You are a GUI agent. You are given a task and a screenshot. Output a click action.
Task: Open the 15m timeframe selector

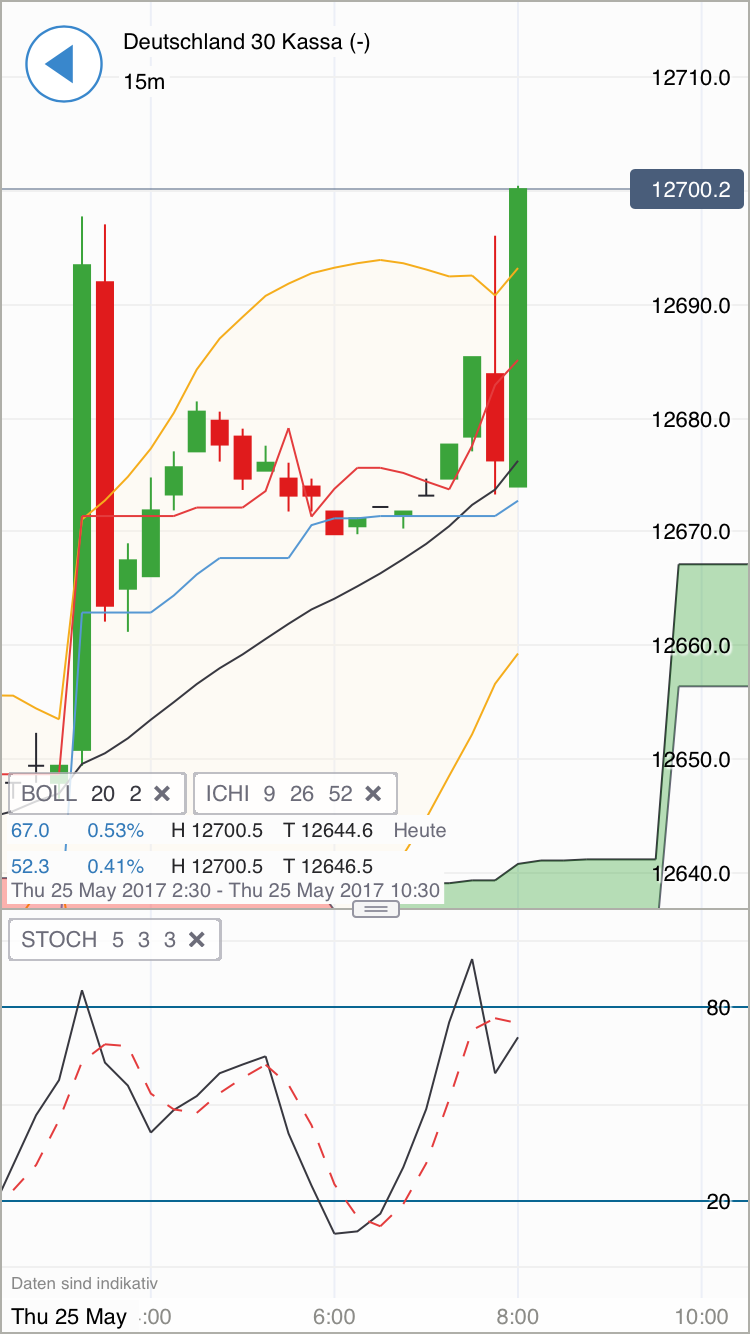144,82
